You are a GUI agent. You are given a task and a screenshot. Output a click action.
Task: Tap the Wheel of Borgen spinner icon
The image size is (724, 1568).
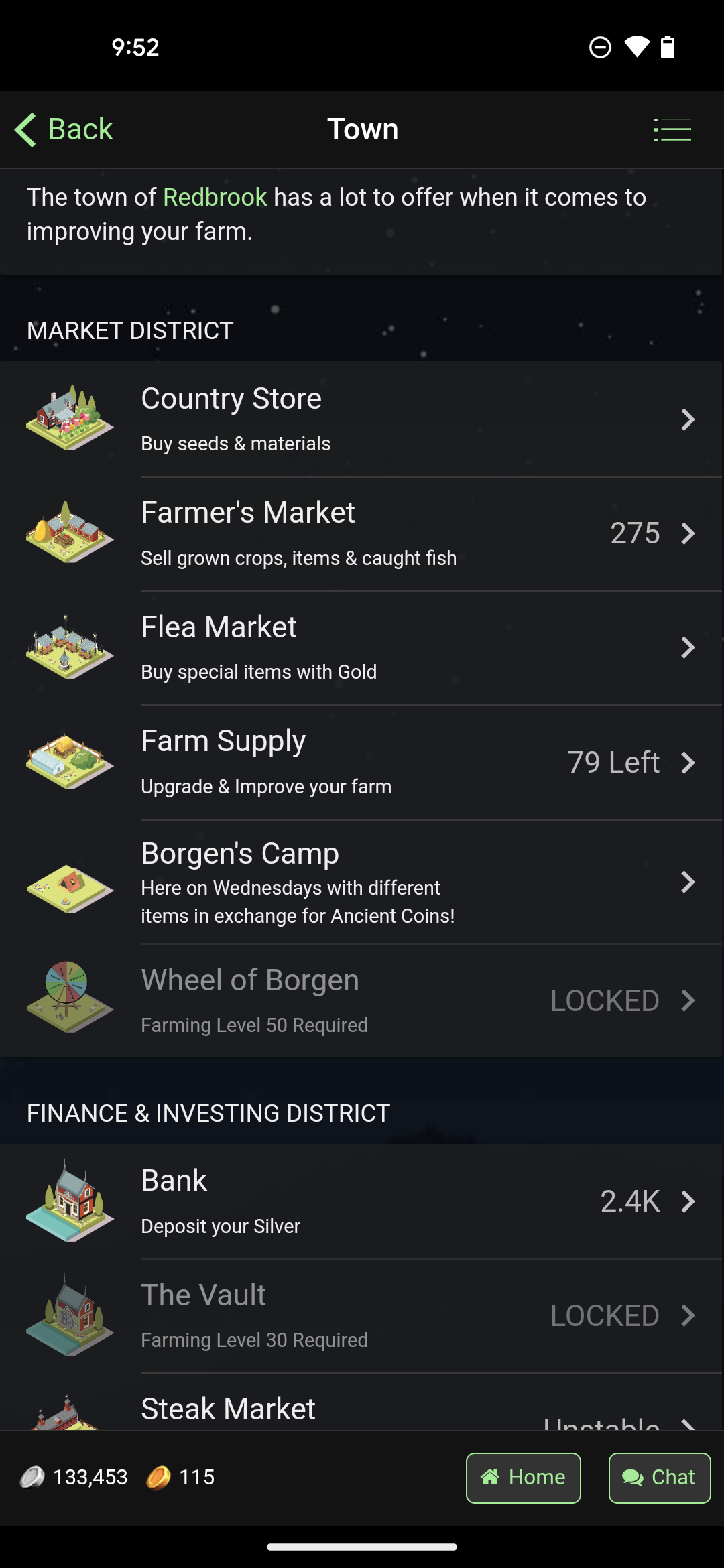[x=70, y=998]
